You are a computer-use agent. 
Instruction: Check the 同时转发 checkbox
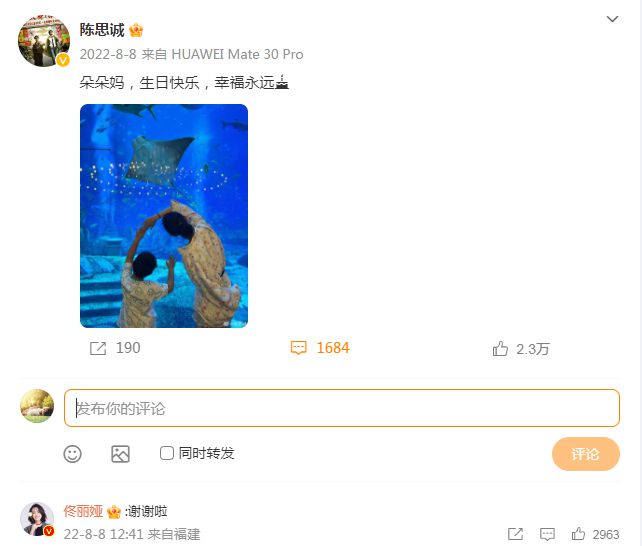(167, 454)
